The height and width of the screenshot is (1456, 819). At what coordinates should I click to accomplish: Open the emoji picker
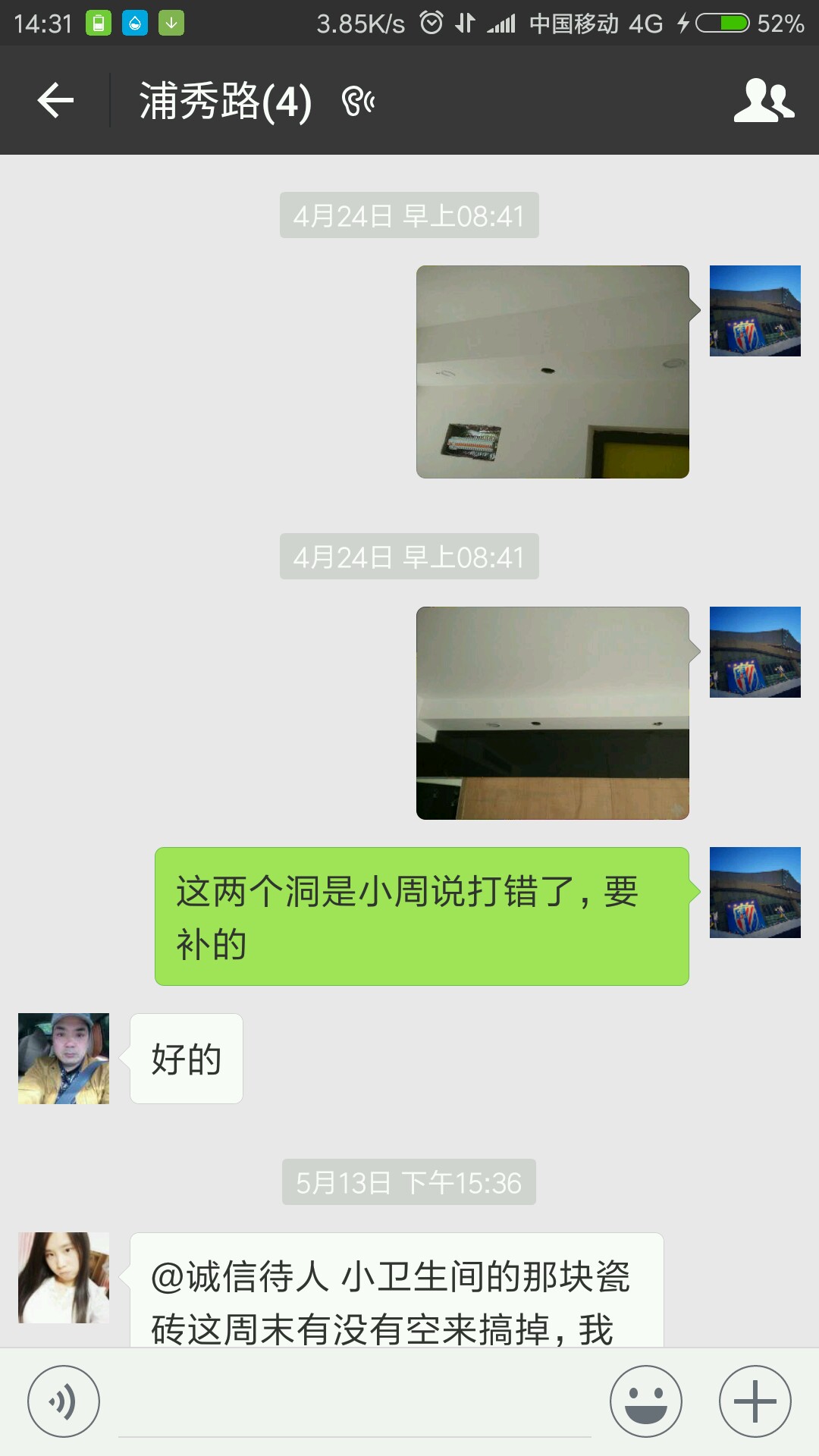point(645,1401)
